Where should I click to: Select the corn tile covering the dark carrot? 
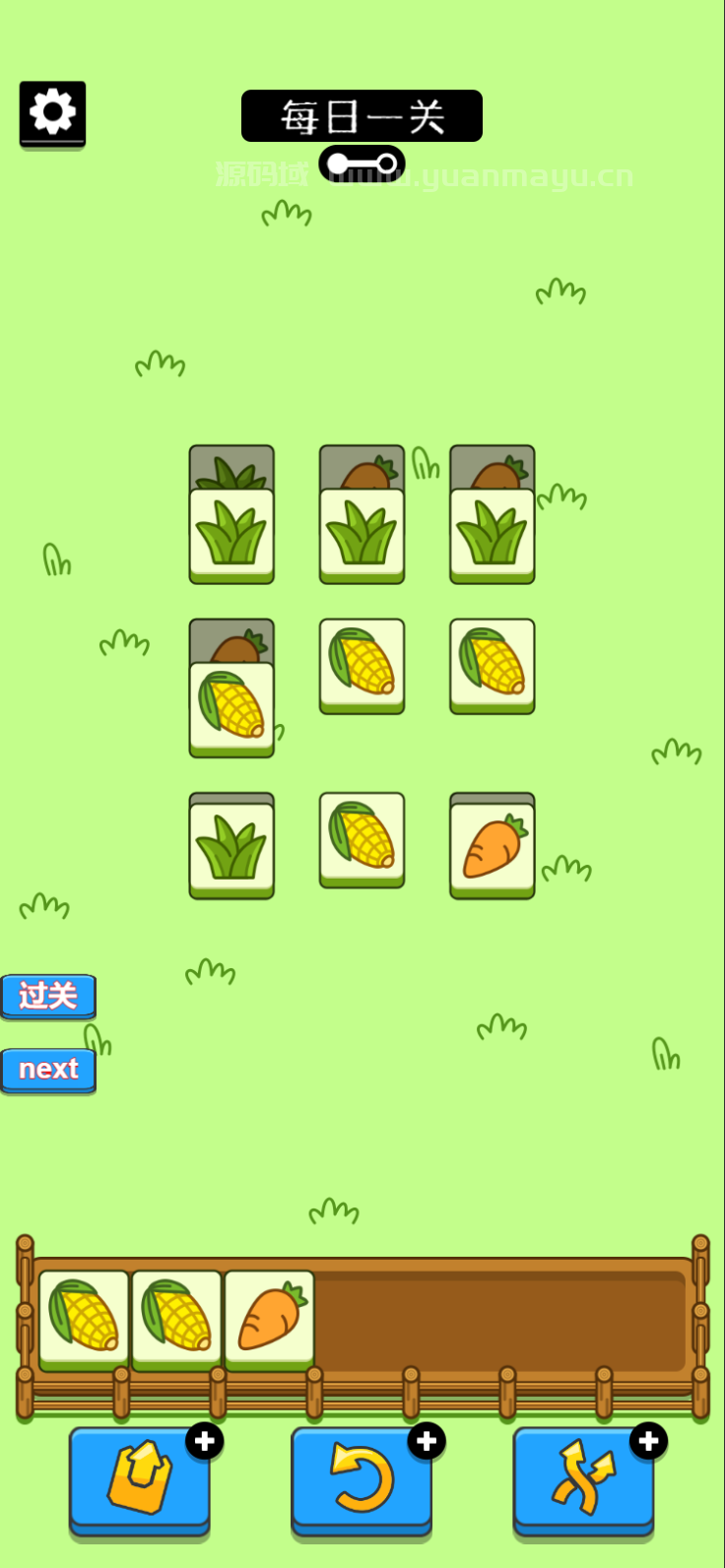231,707
